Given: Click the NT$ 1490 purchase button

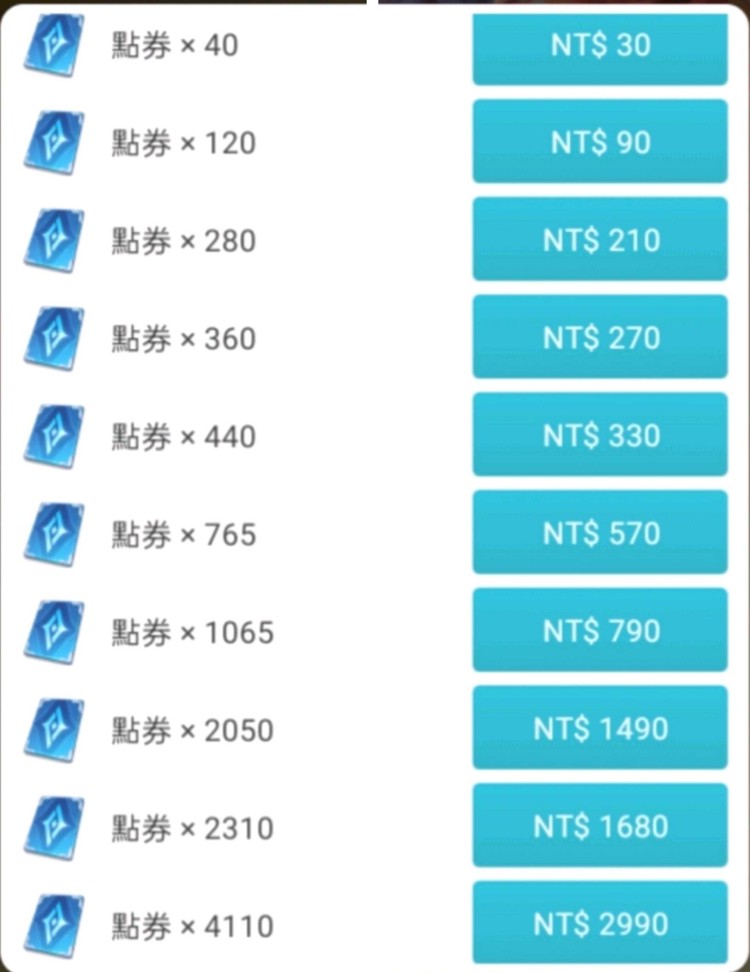Looking at the screenshot, I should point(599,727).
